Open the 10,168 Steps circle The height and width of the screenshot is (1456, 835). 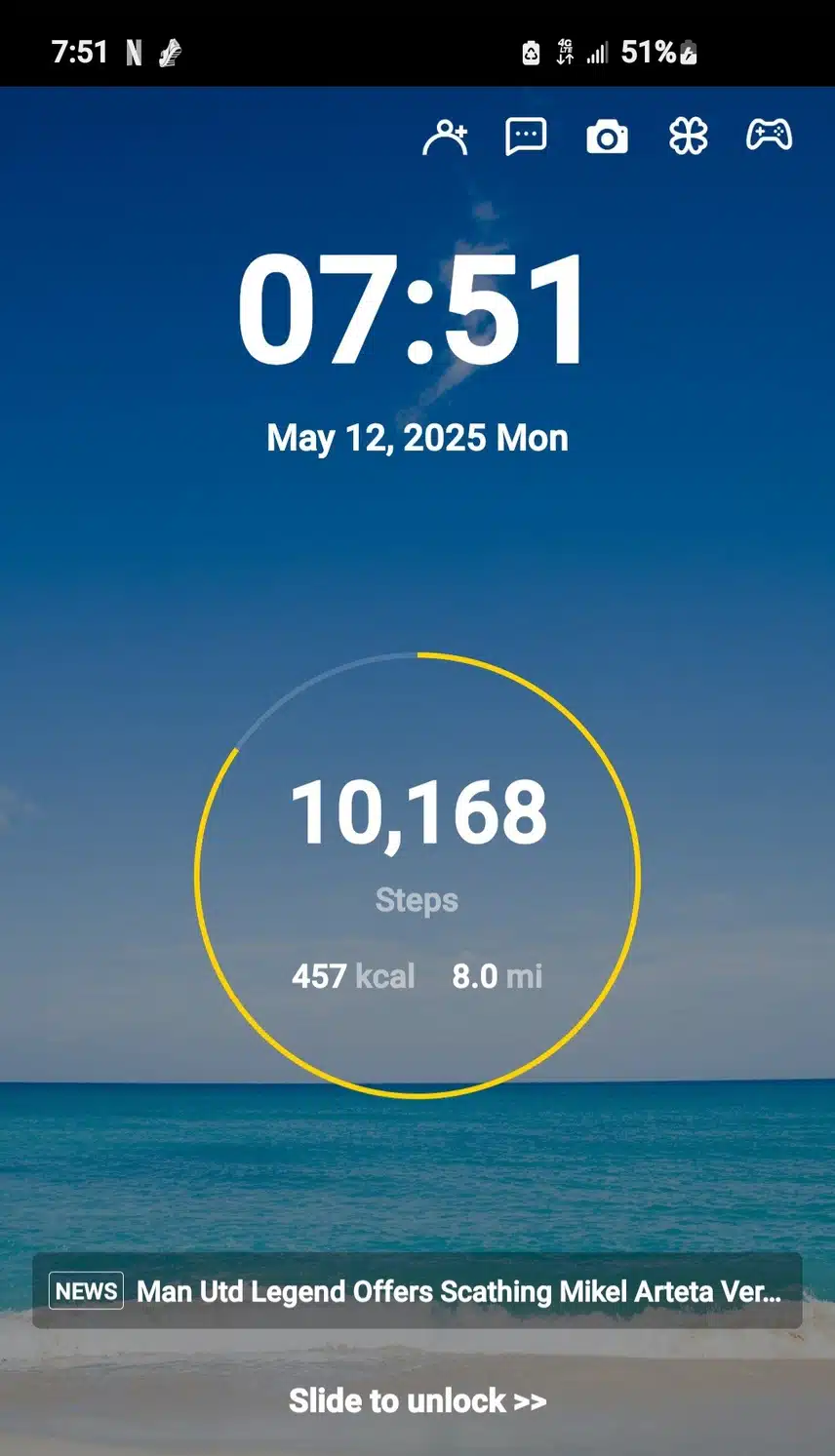(x=417, y=875)
